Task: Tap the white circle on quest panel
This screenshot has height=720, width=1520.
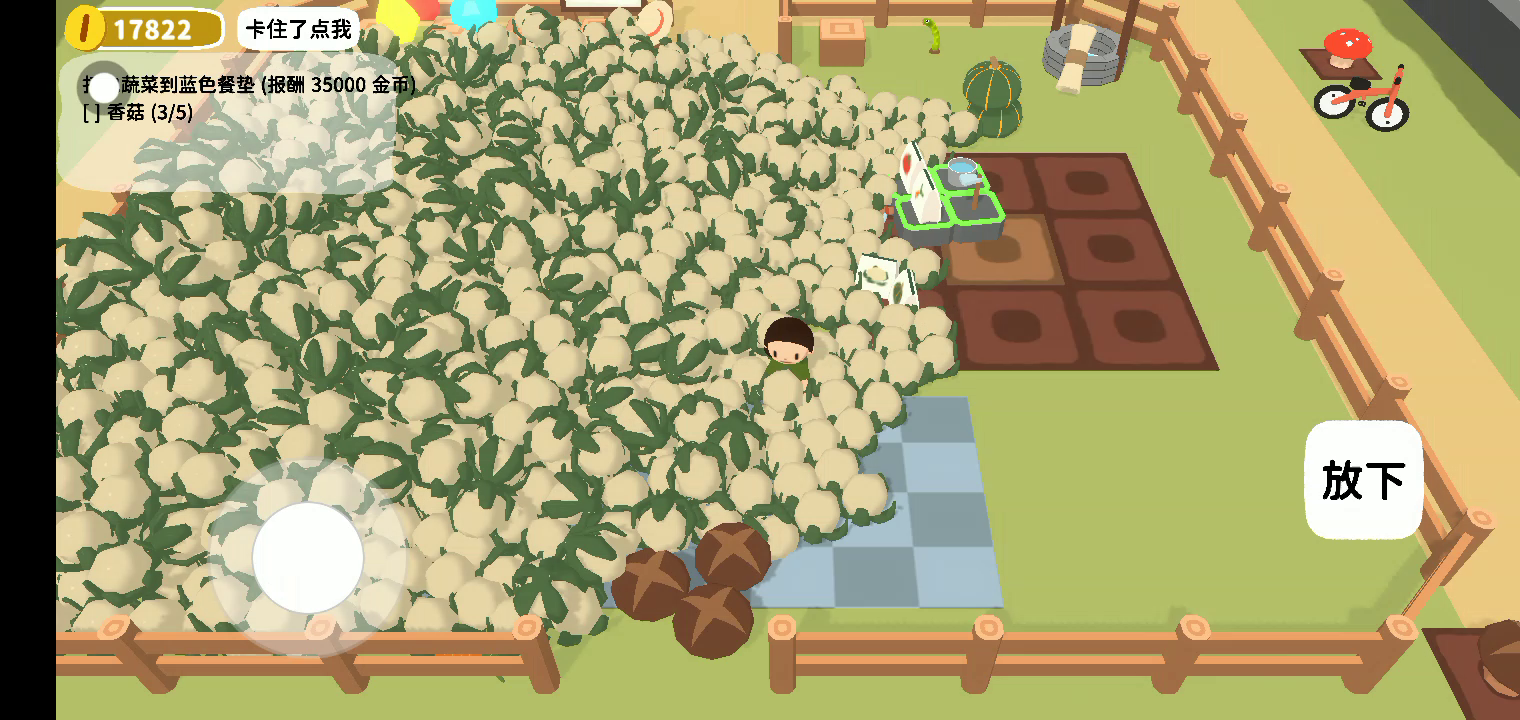Action: [104, 87]
